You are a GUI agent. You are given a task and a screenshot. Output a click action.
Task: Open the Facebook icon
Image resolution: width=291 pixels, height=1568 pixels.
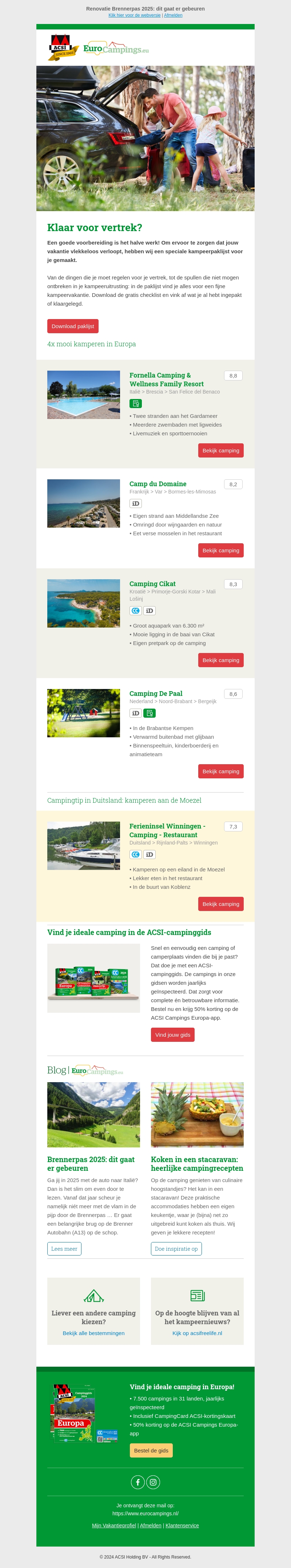[x=137, y=1482]
